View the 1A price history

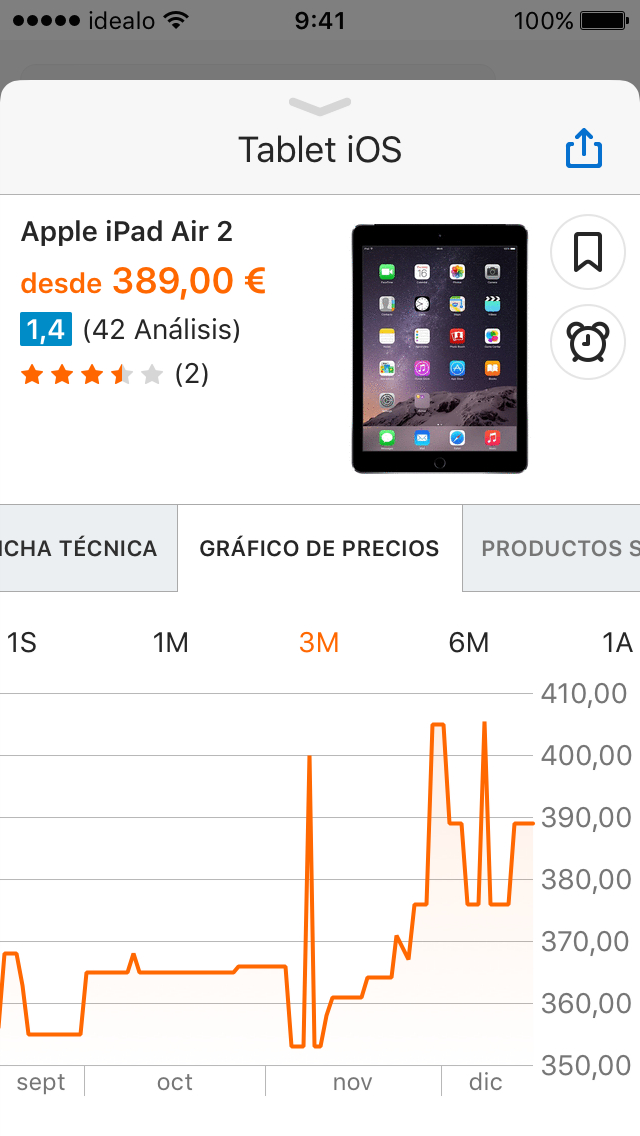[617, 643]
